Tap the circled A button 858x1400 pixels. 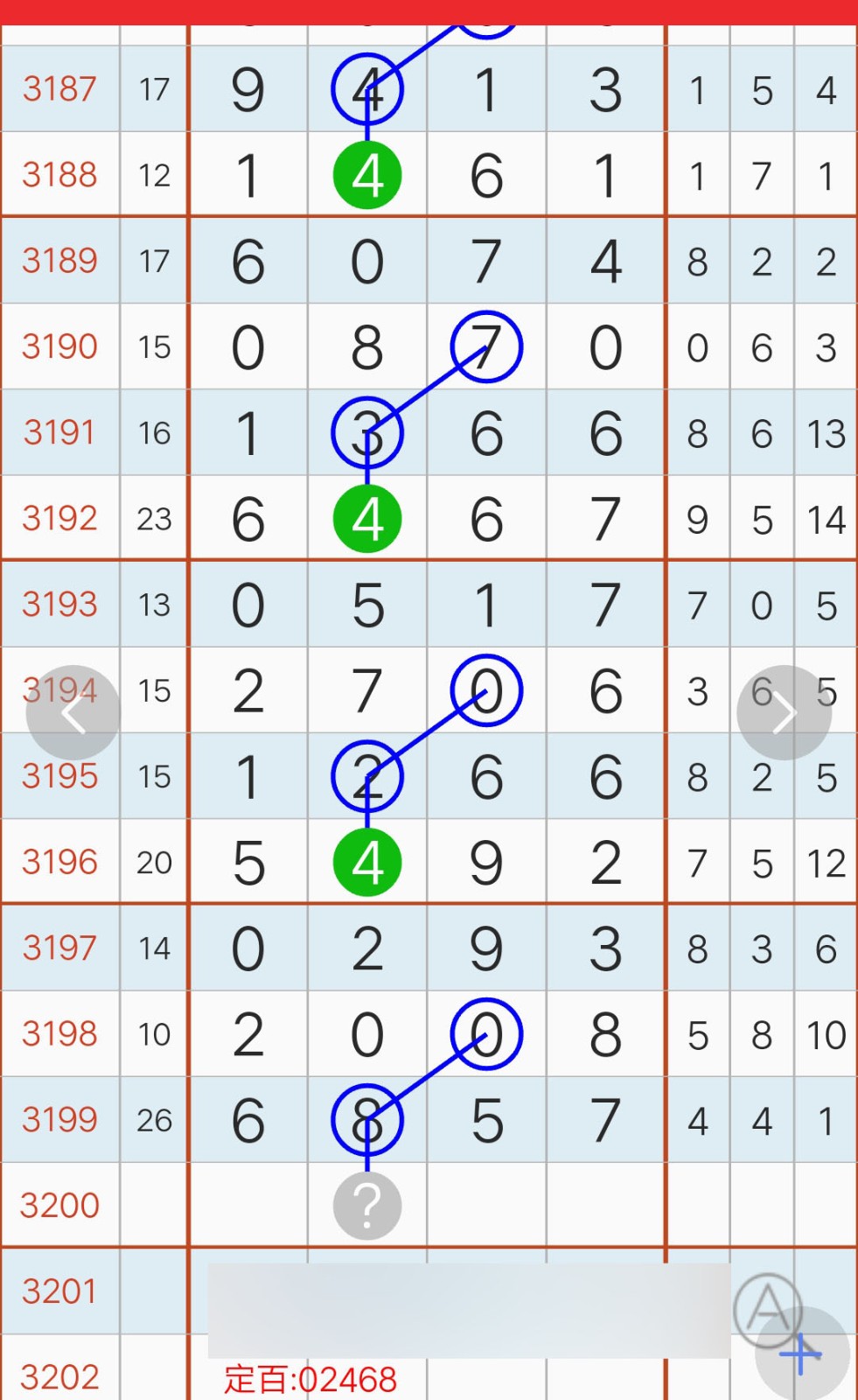tap(768, 1309)
